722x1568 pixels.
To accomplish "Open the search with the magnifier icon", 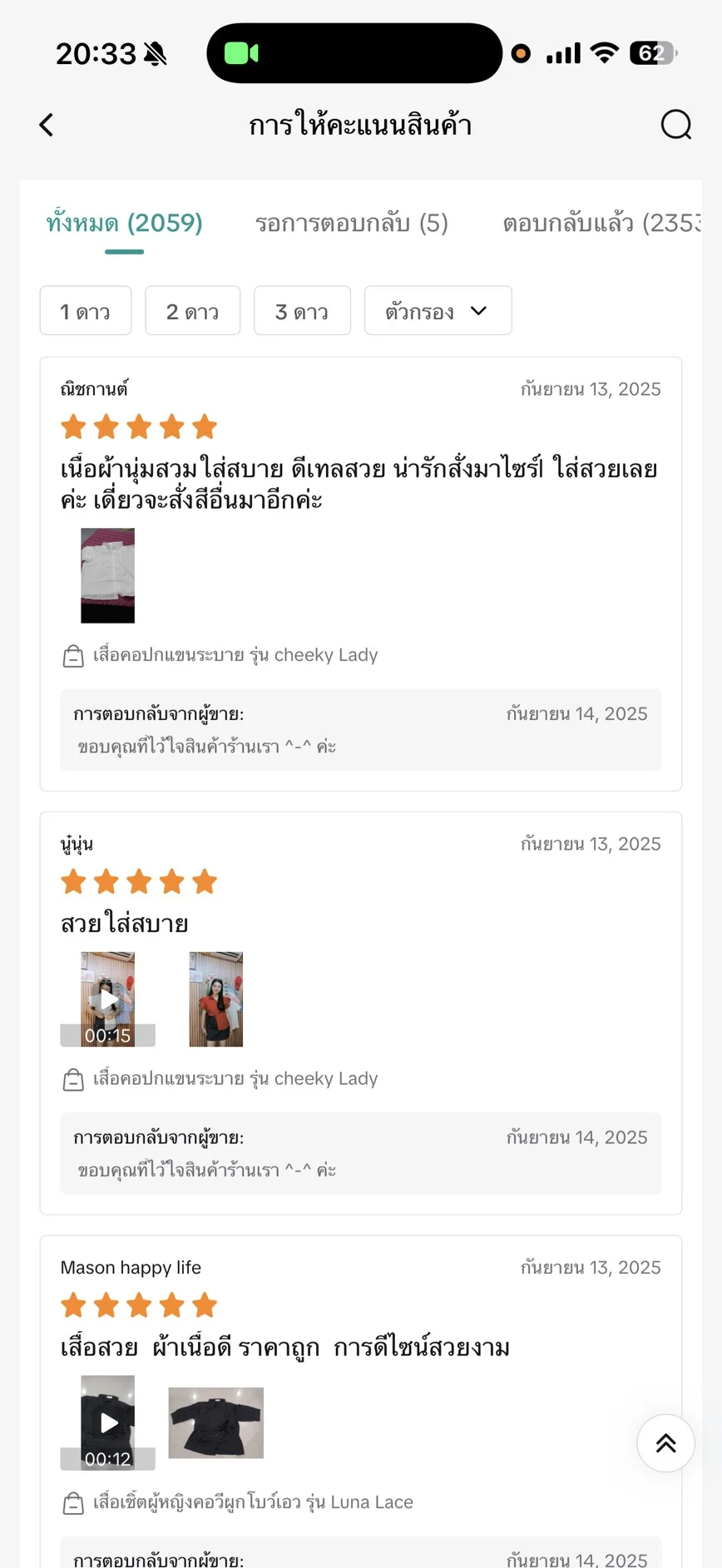I will pyautogui.click(x=675, y=125).
